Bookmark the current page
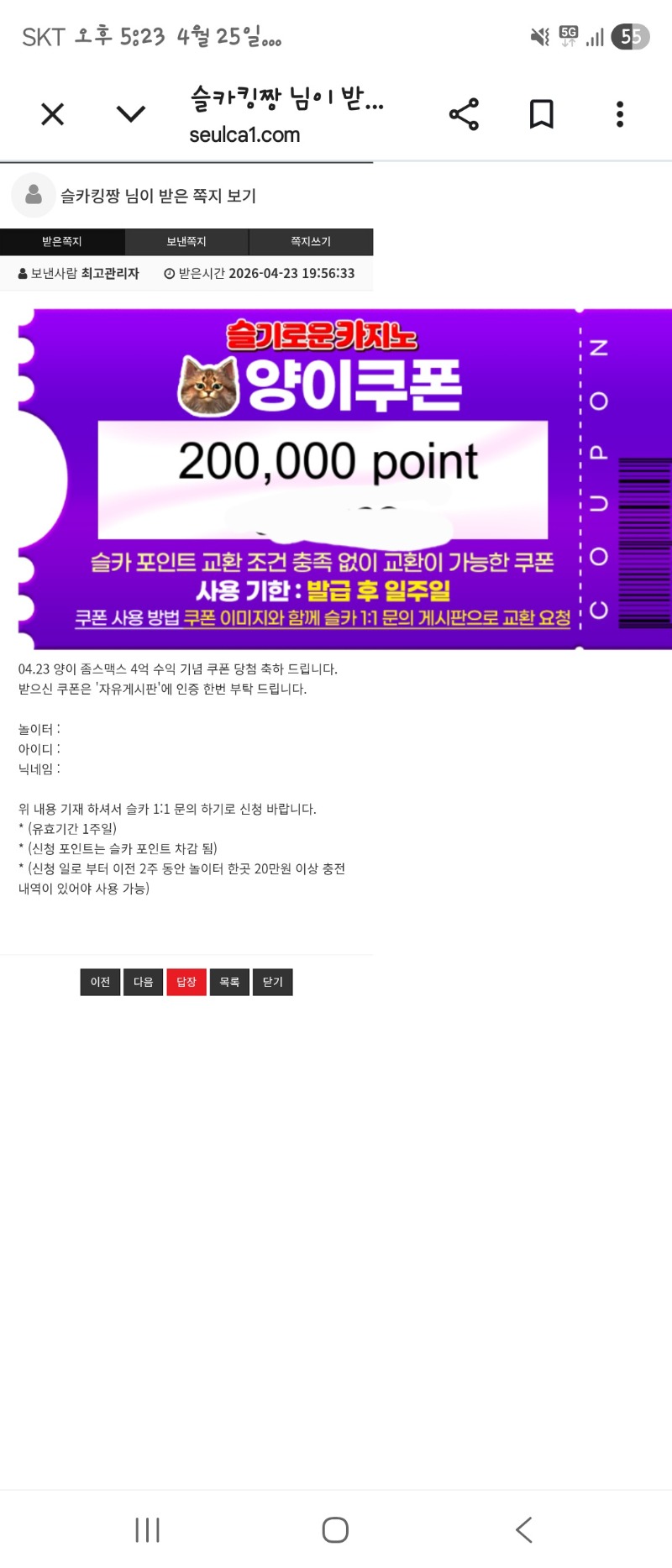672x1568 pixels. tap(542, 114)
